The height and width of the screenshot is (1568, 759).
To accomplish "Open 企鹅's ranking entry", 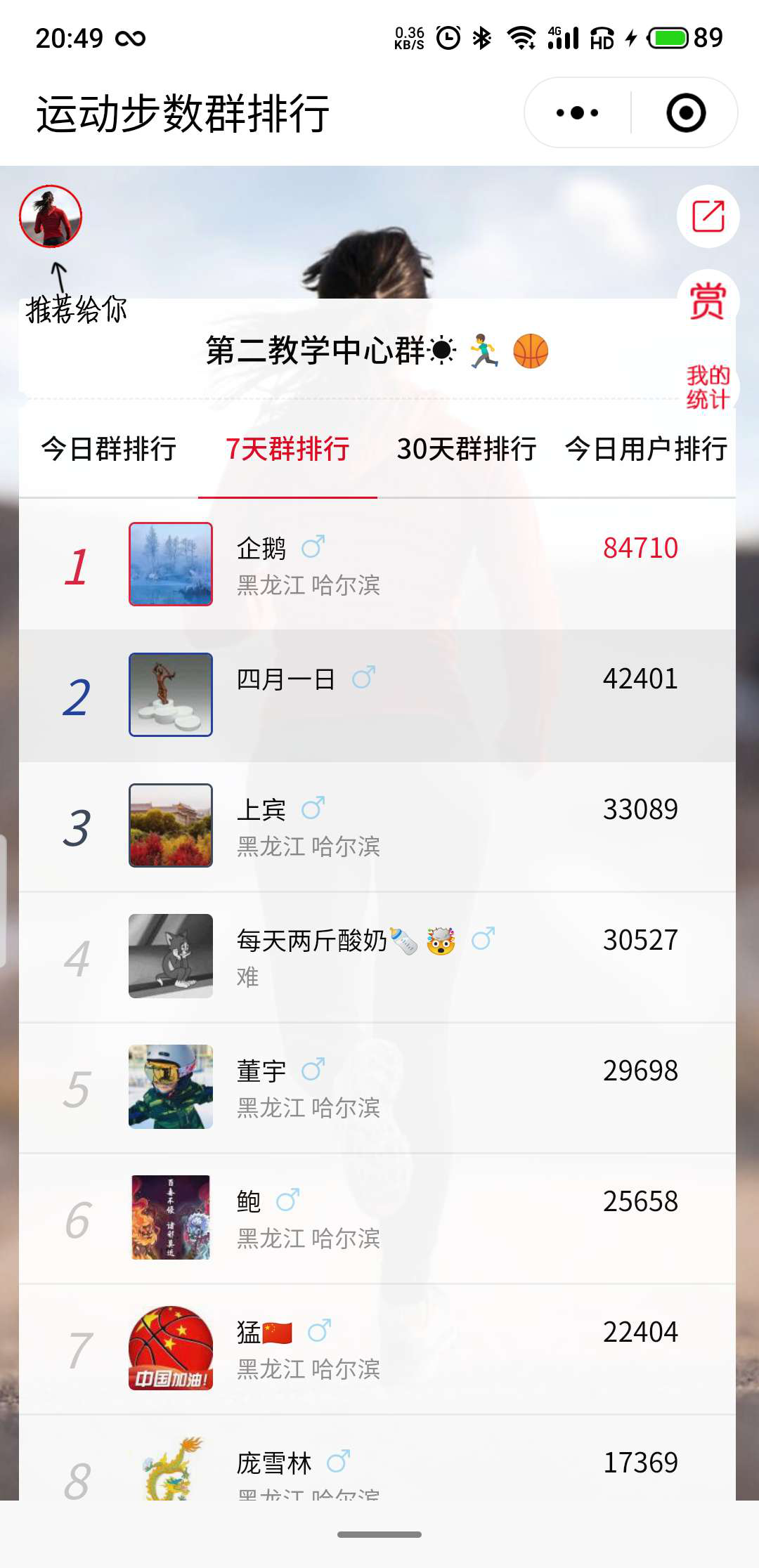I will (x=377, y=565).
